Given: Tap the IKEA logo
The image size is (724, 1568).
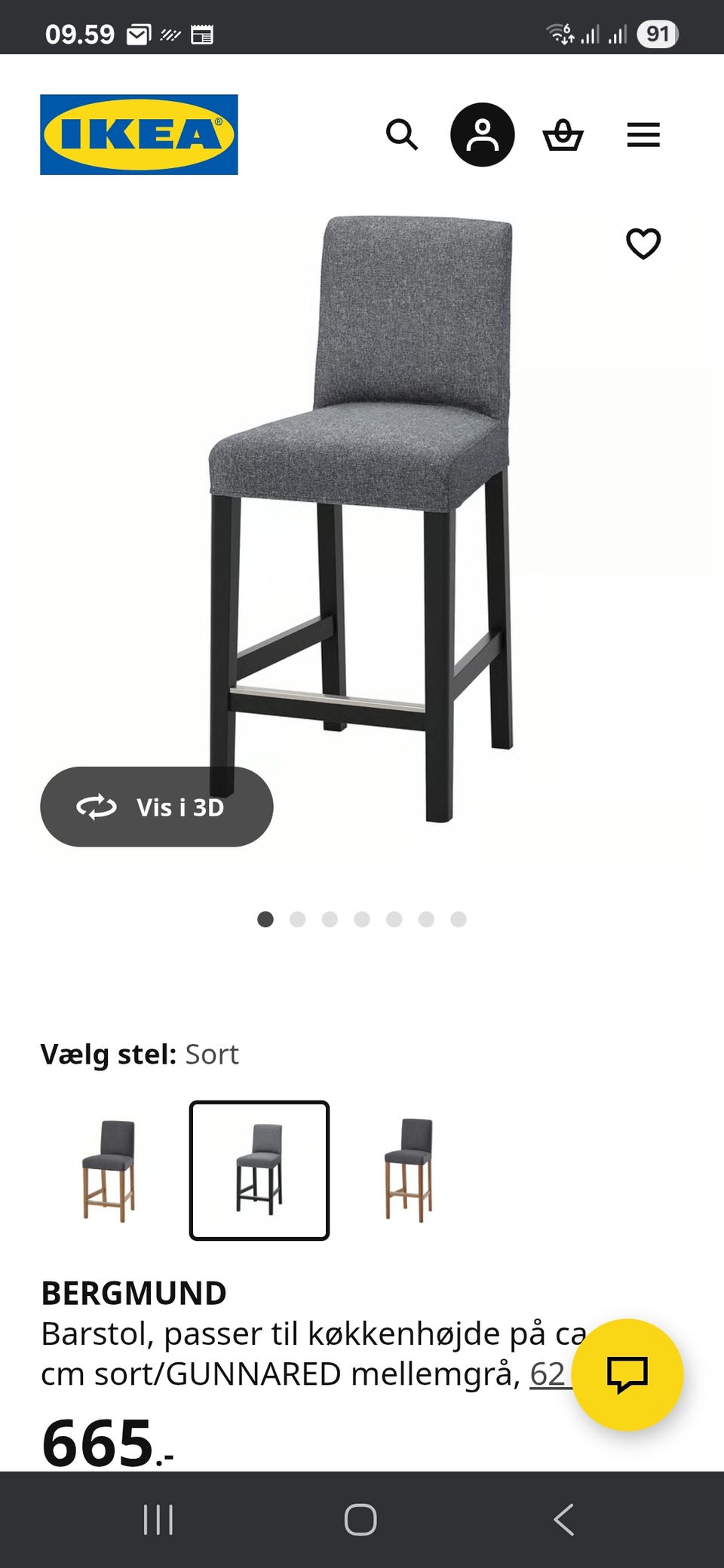Looking at the screenshot, I should pos(136,133).
